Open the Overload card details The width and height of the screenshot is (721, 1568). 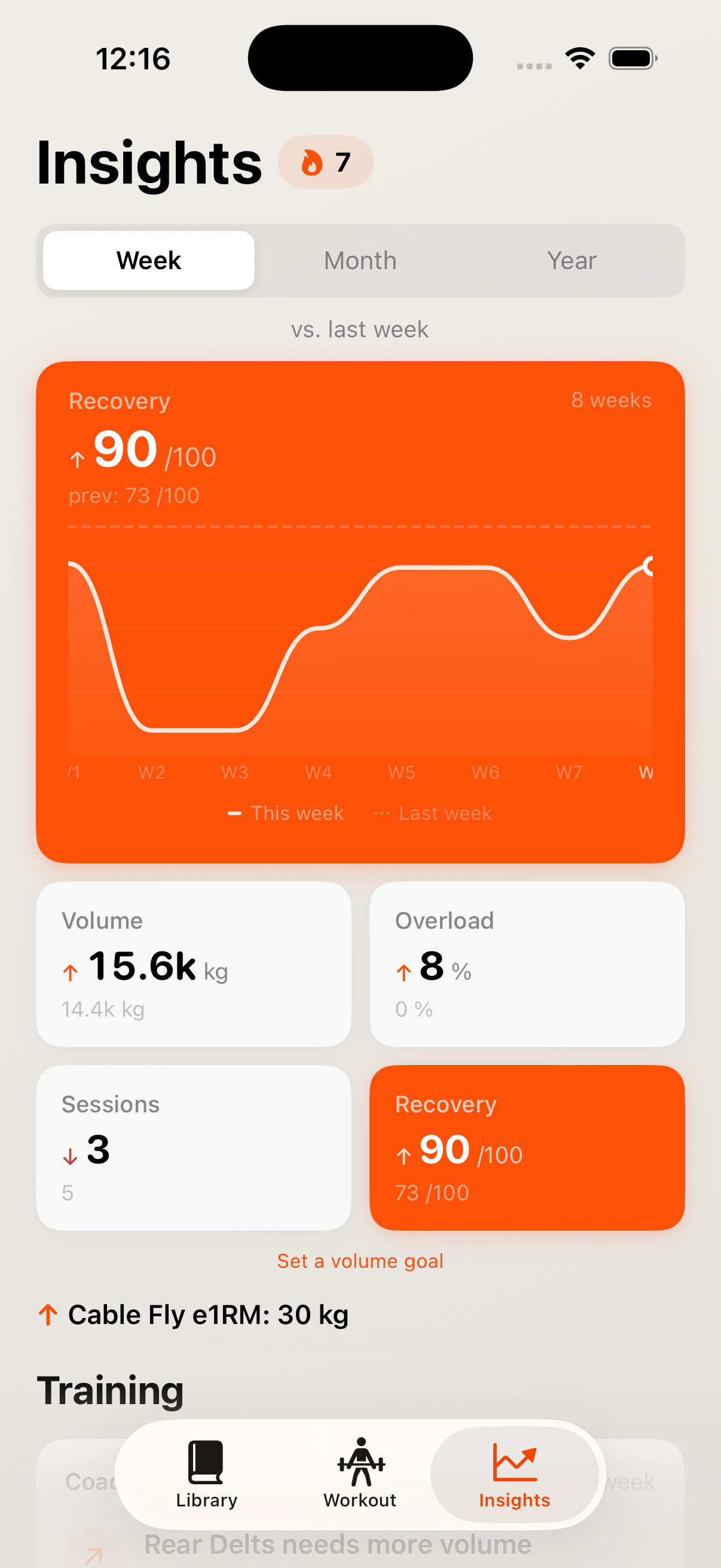(x=526, y=965)
